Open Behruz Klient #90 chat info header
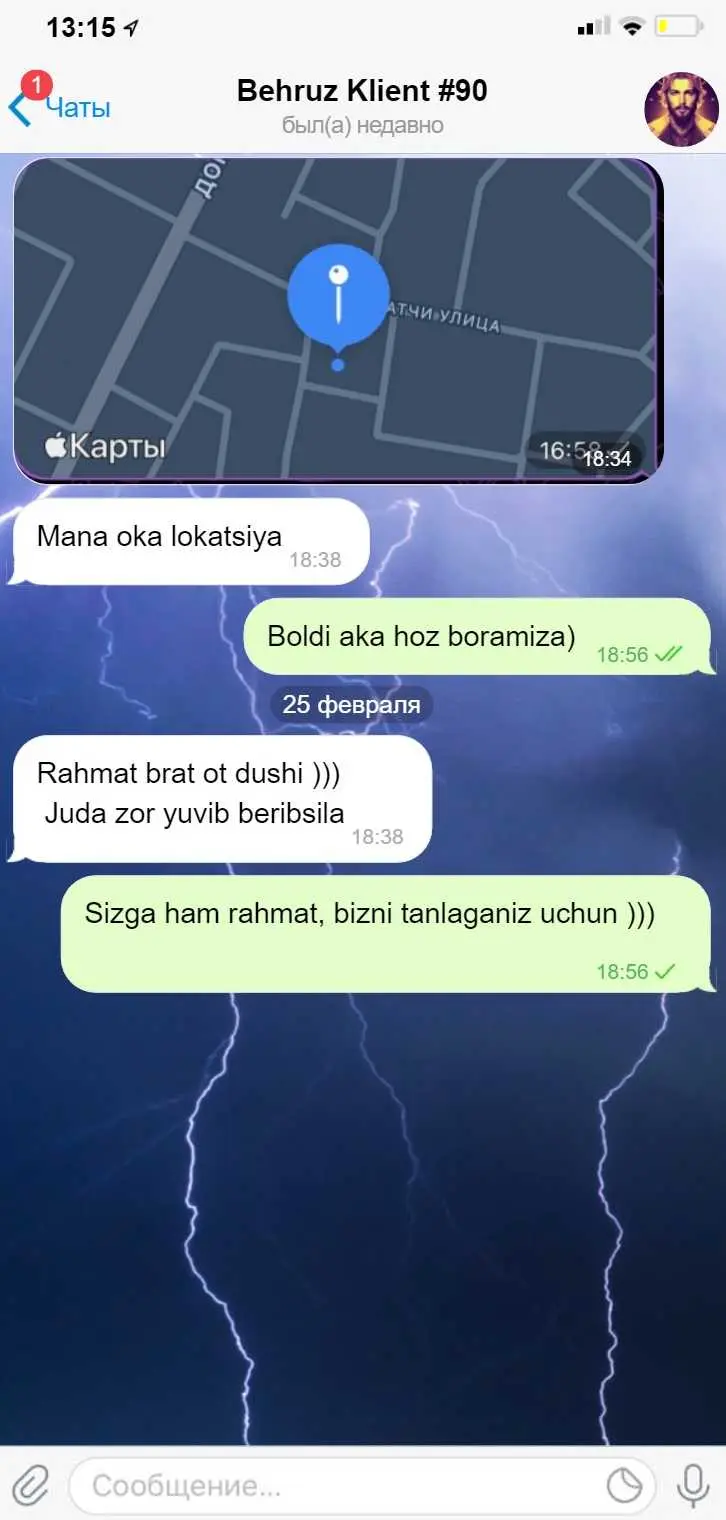 (362, 106)
